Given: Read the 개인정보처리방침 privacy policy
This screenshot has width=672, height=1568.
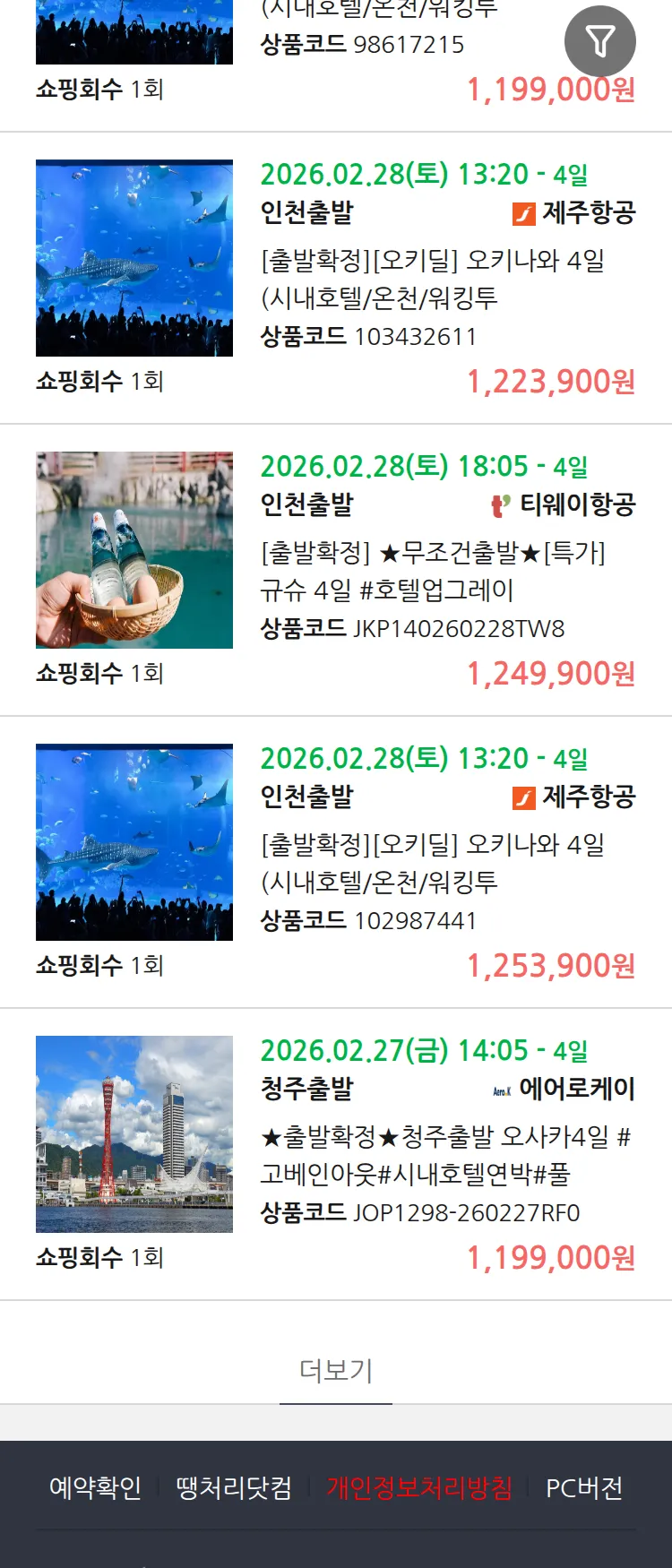Looking at the screenshot, I should pos(419,1488).
